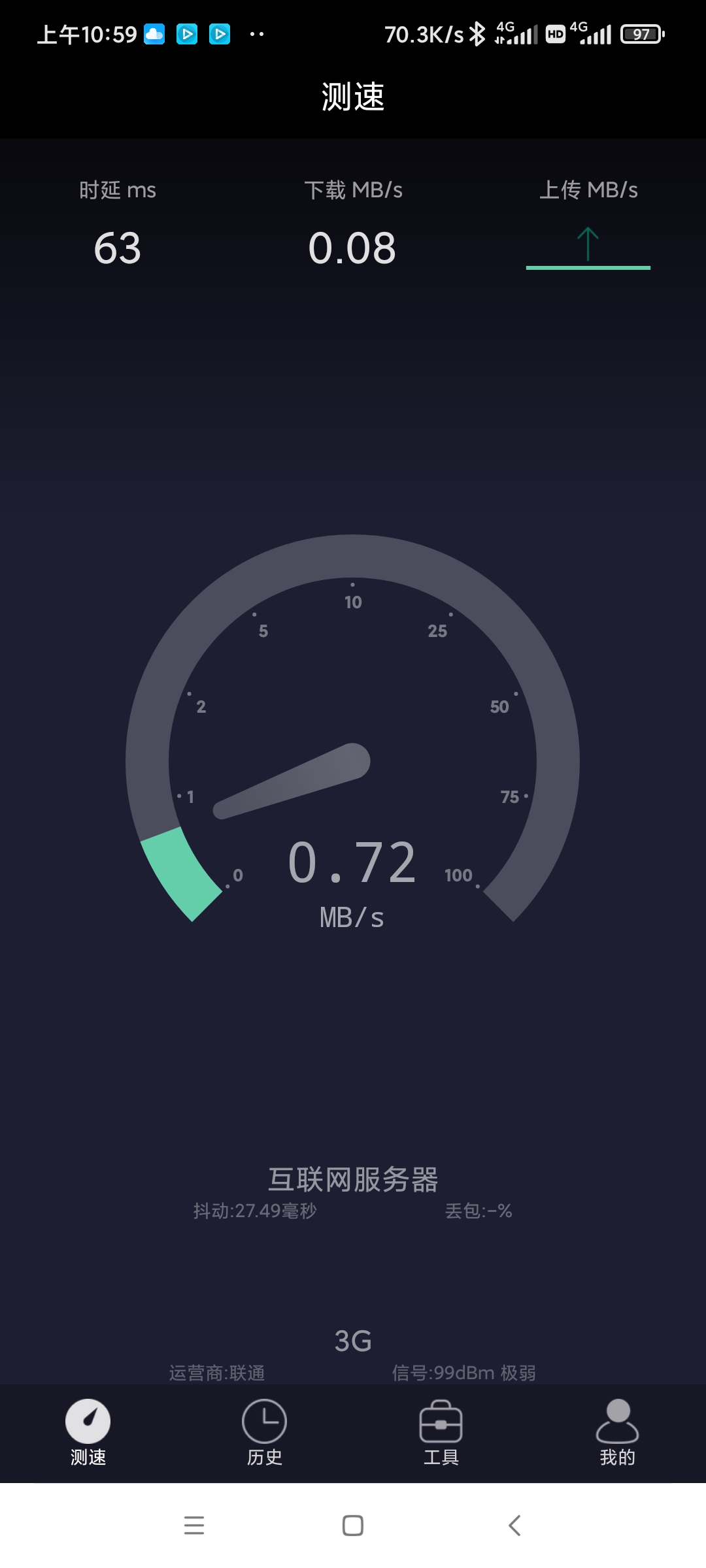Open the 历史 history tab
The height and width of the screenshot is (1568, 706).
pos(265,1433)
